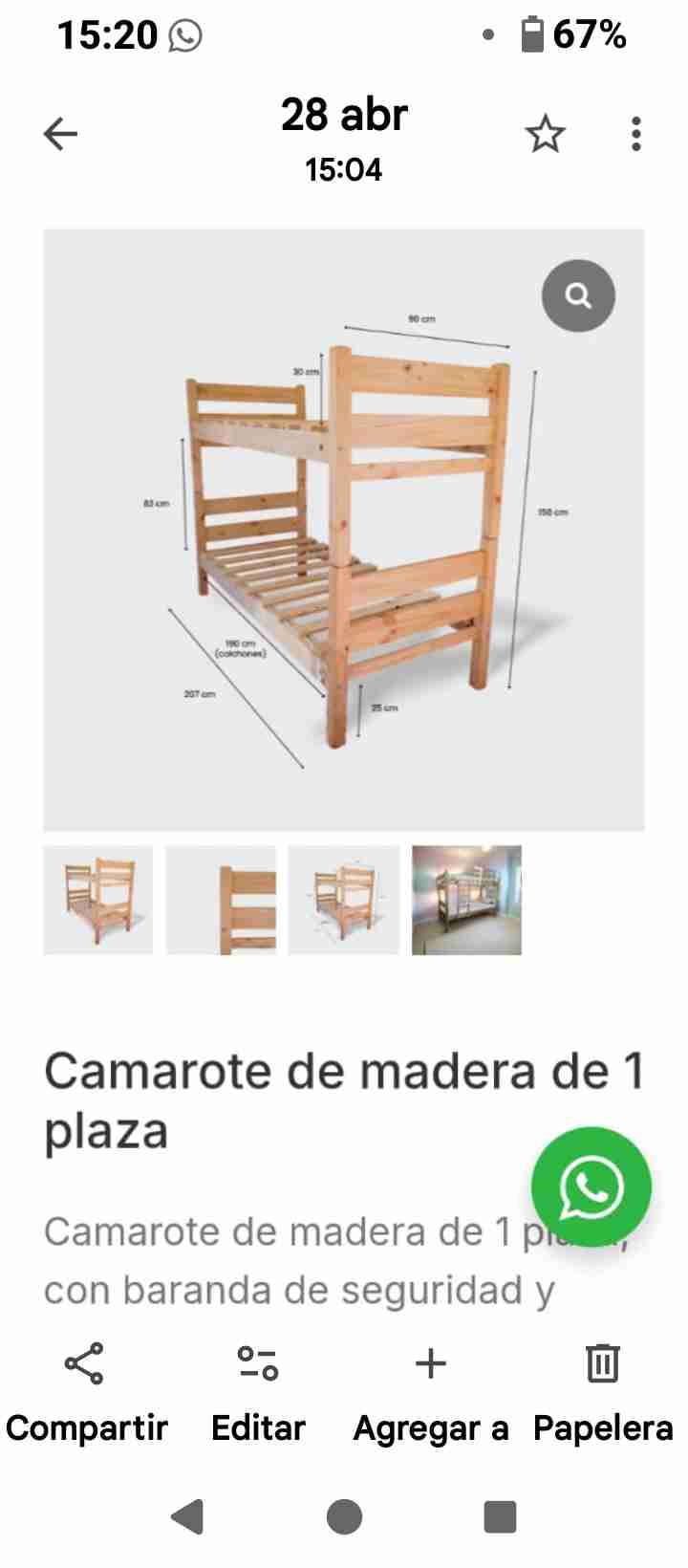Toggle the star to favorite this photo
688x1568 pixels.
point(545,135)
